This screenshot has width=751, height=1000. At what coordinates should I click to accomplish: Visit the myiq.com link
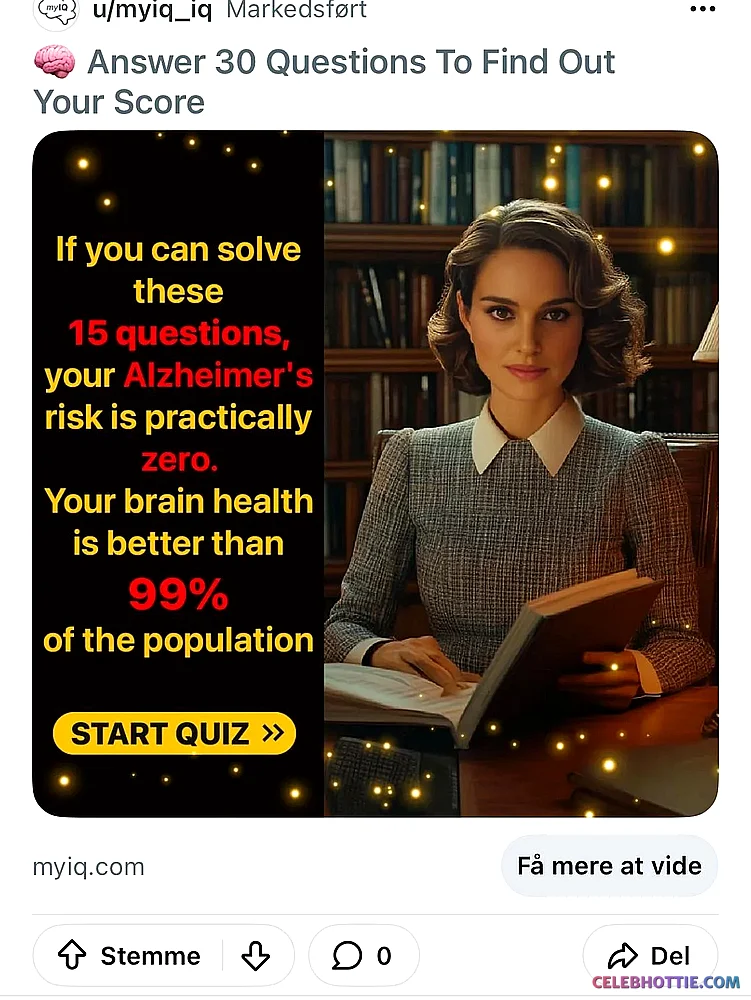(x=88, y=867)
